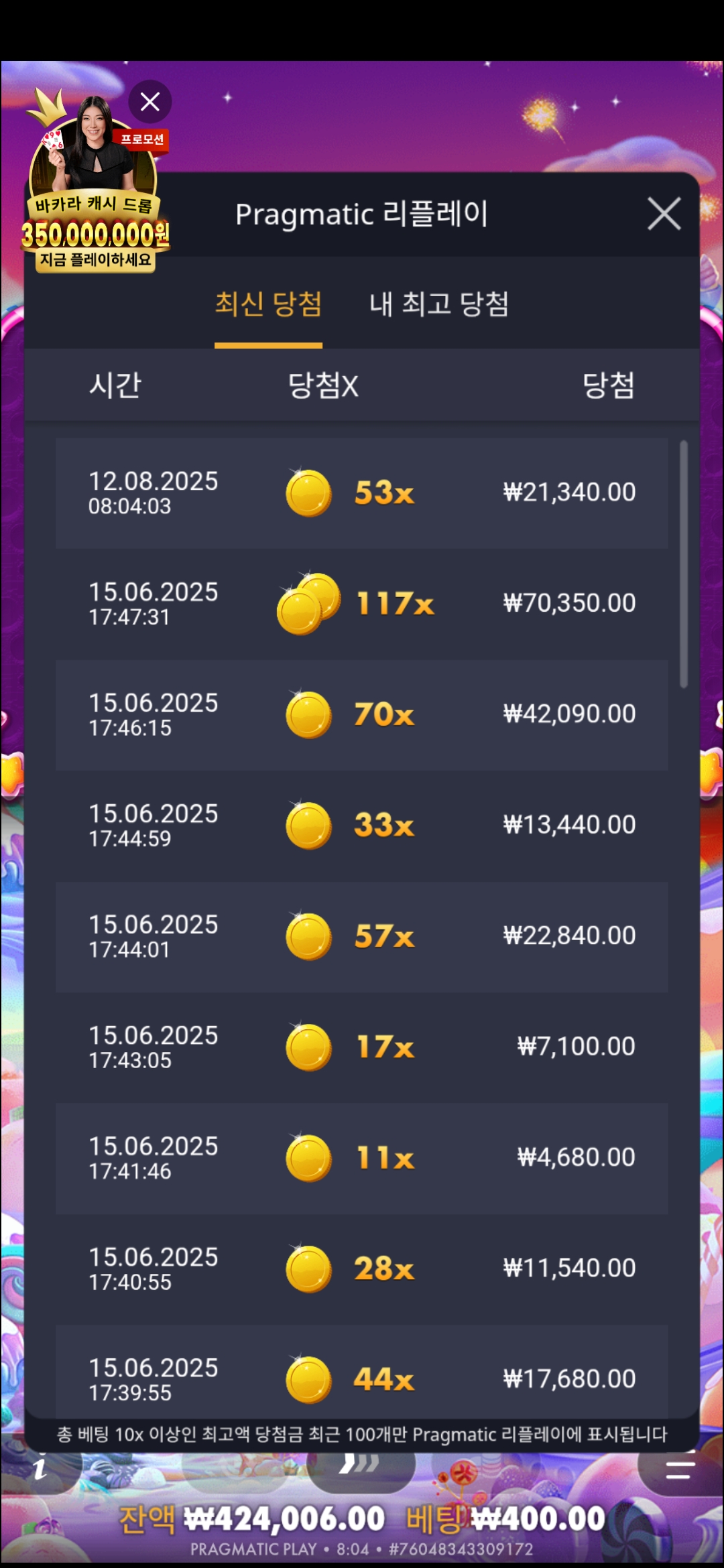Open the game hamburger menu

(x=680, y=1470)
